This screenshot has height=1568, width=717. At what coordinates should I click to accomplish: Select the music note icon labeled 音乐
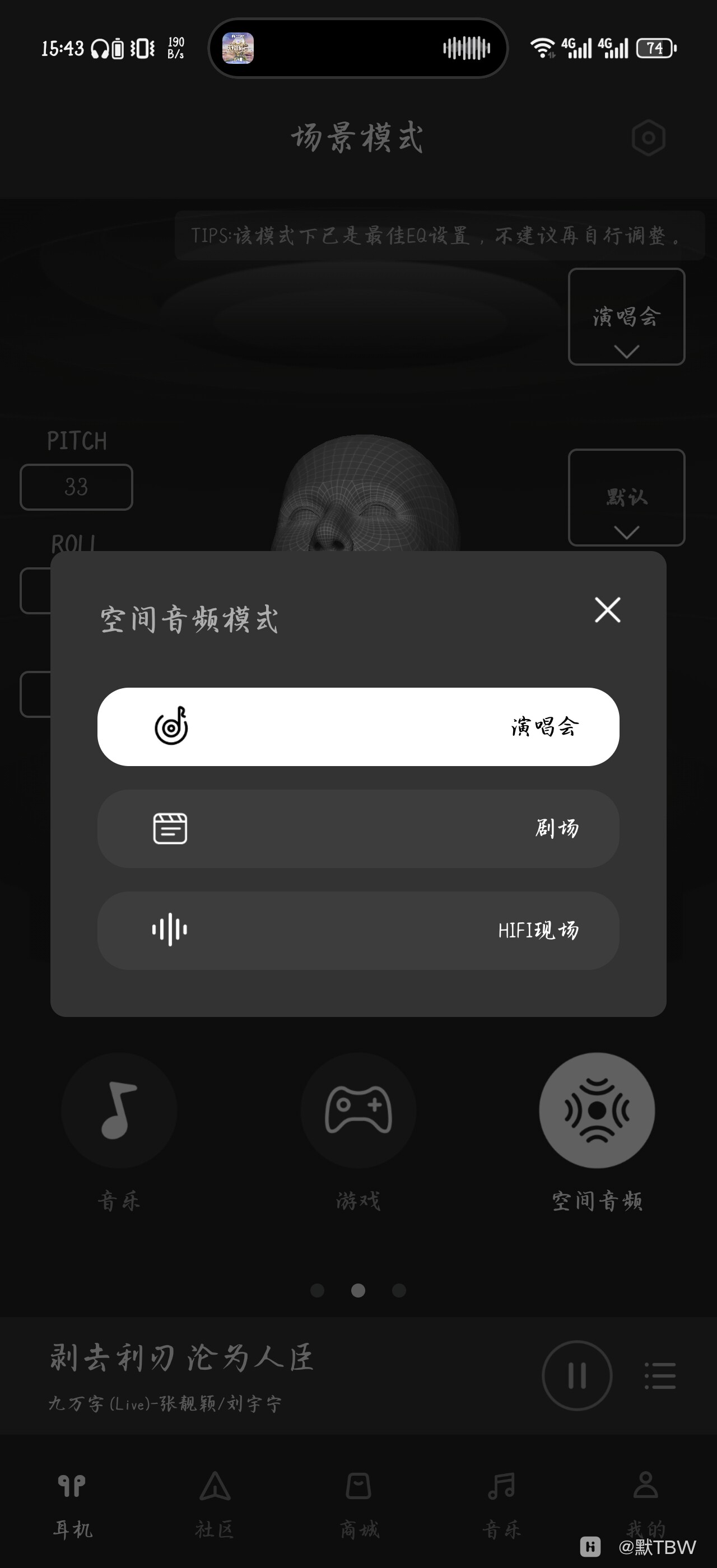click(x=120, y=1109)
